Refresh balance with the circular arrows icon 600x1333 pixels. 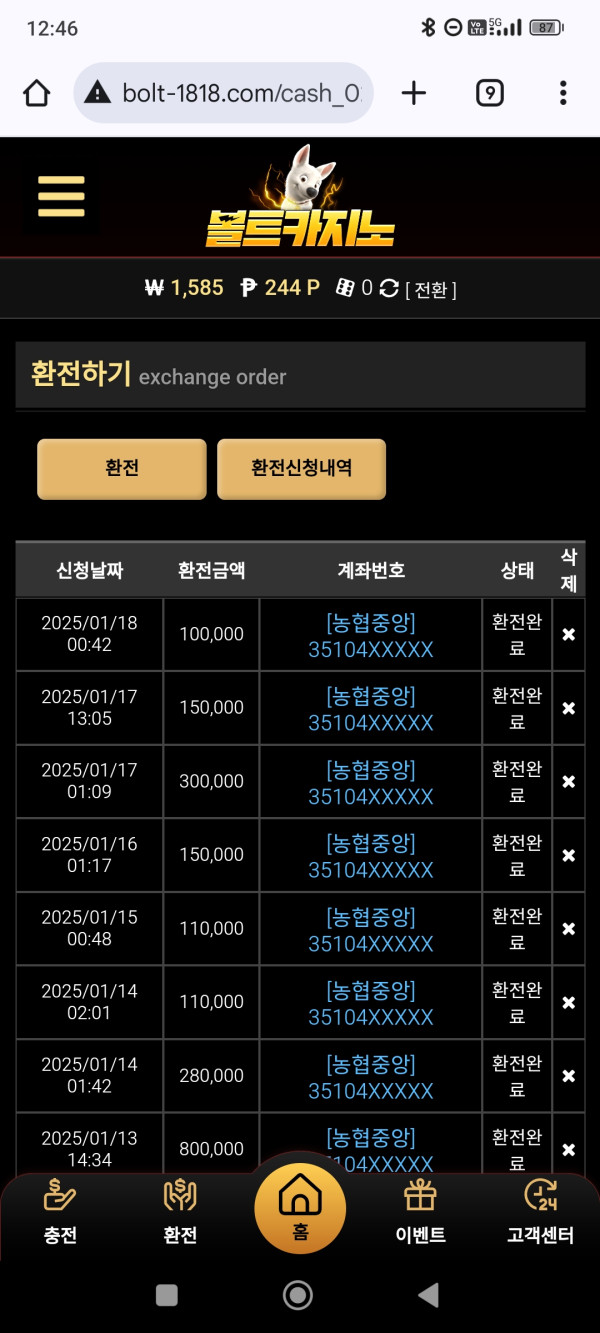389,289
